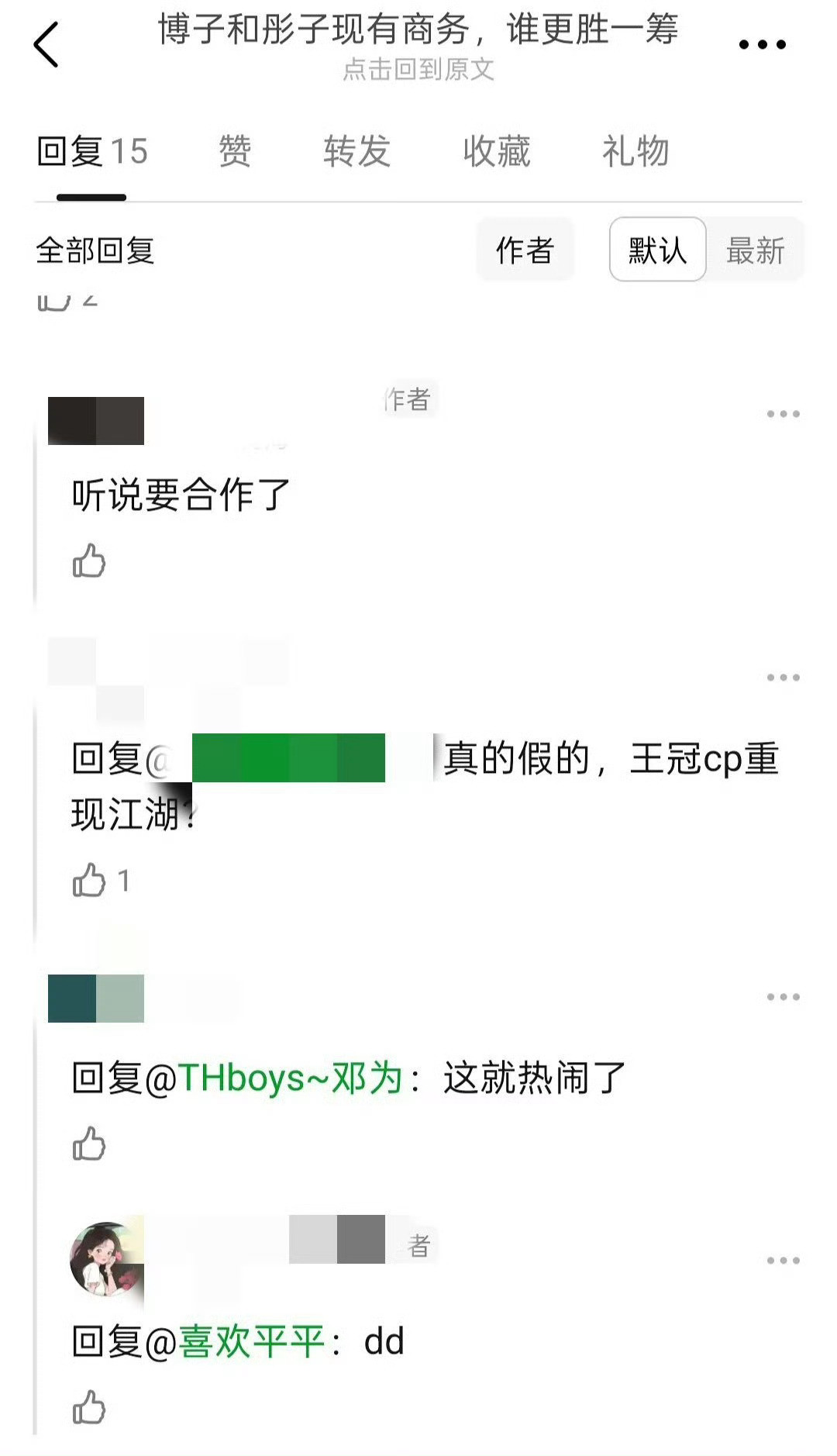Open more options for the dd reply
This screenshot has width=837, height=1456.
[783, 1261]
